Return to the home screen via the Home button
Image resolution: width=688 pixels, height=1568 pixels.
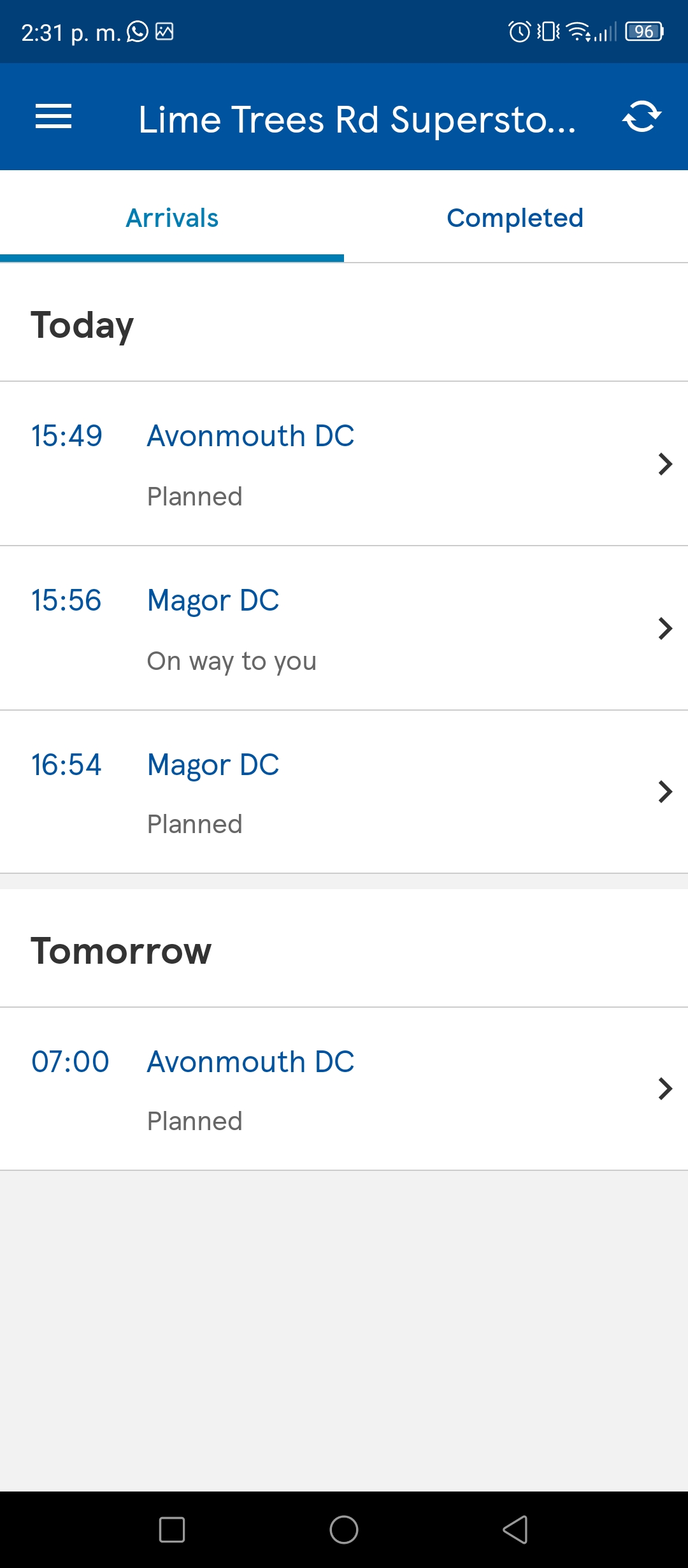coord(344,1530)
